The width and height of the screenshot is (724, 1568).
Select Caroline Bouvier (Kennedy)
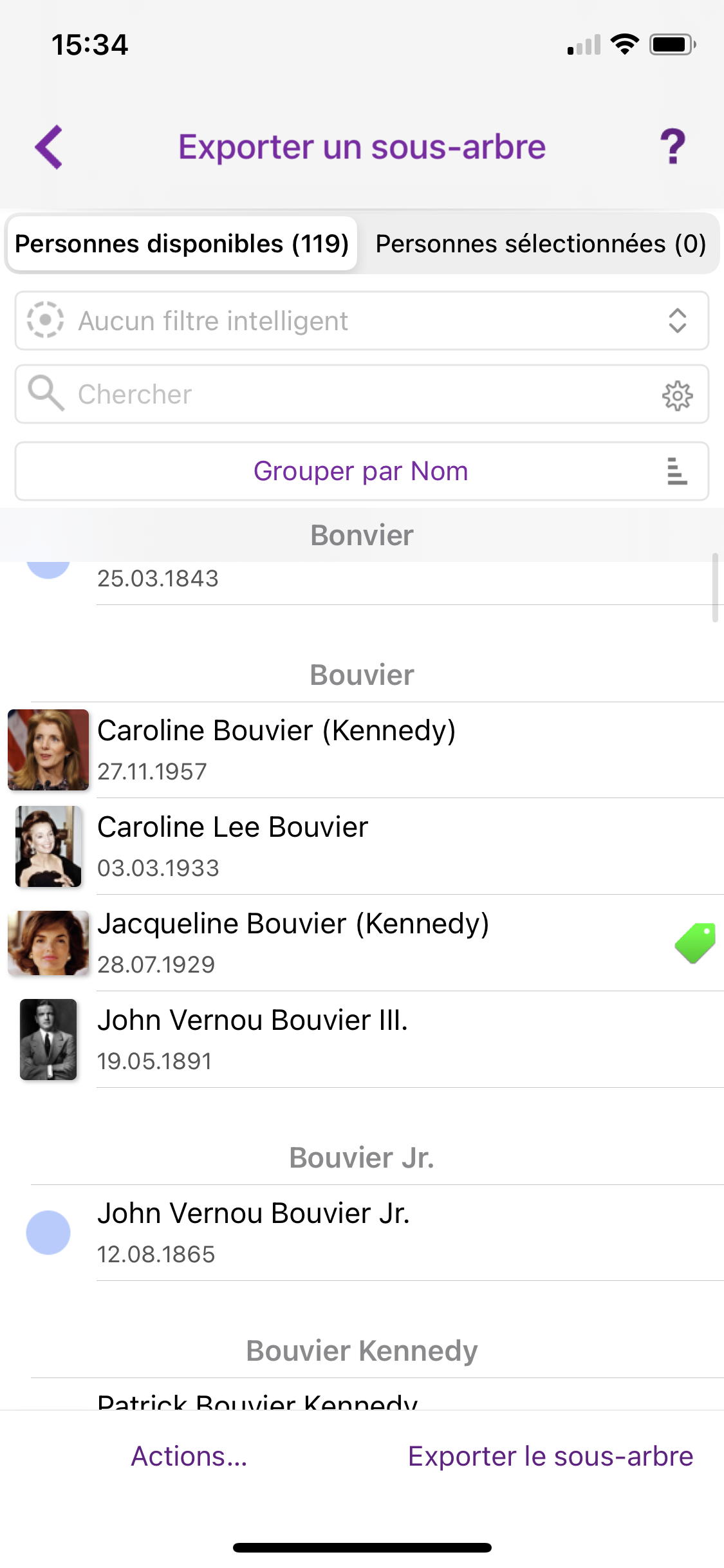coord(362,750)
